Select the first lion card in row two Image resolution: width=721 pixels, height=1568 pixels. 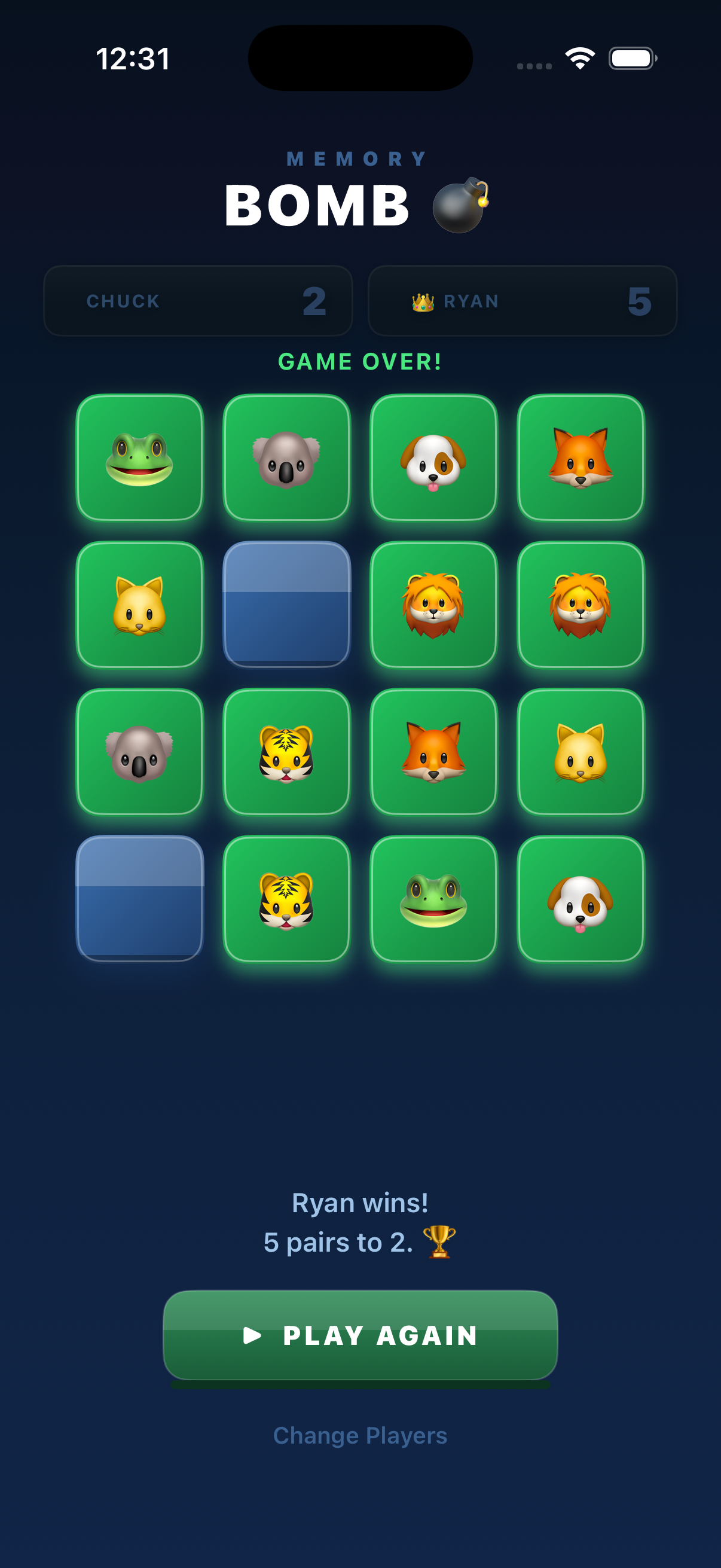pos(433,606)
